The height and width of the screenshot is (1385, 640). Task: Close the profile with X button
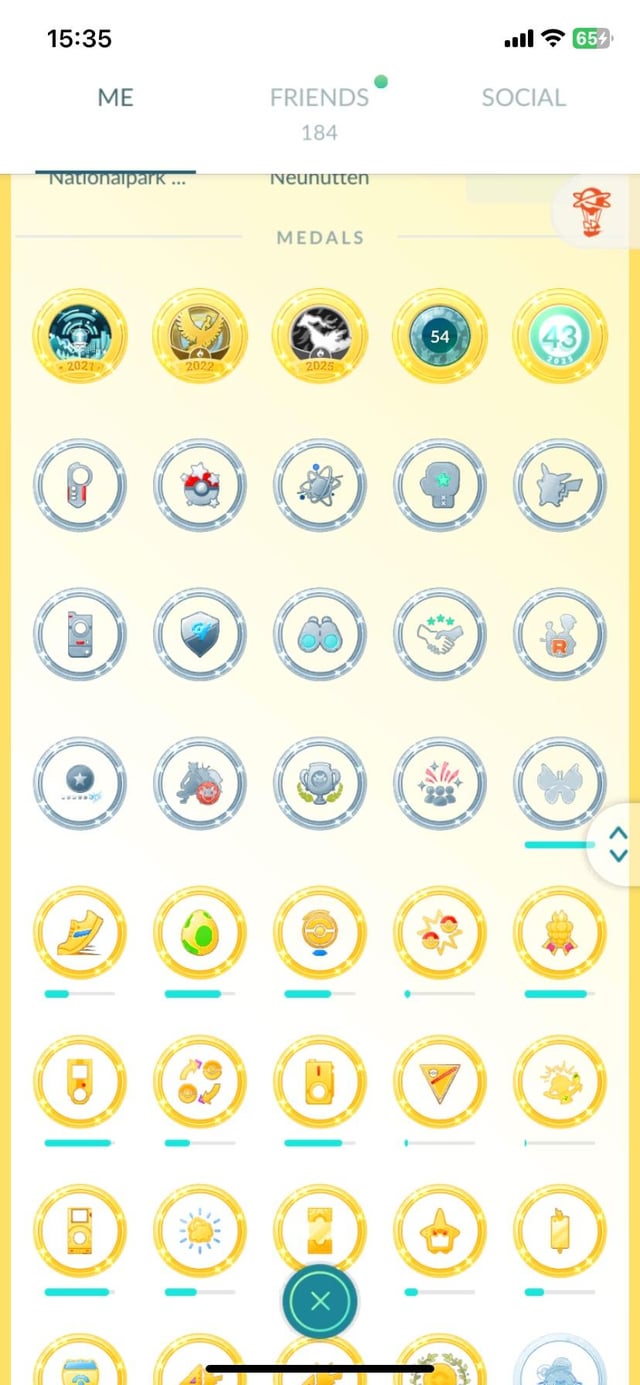click(320, 1301)
